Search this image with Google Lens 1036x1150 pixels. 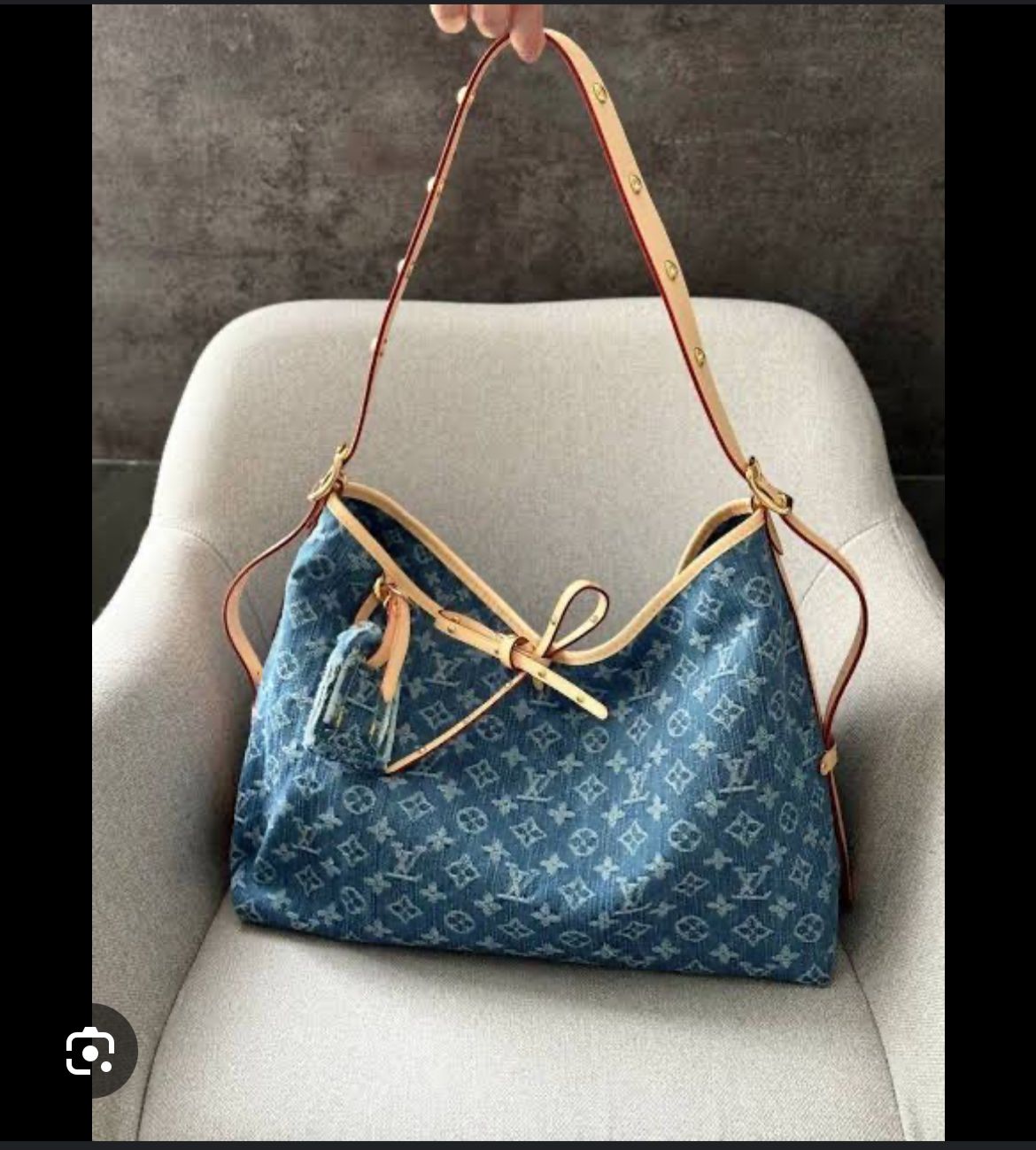tap(90, 1051)
